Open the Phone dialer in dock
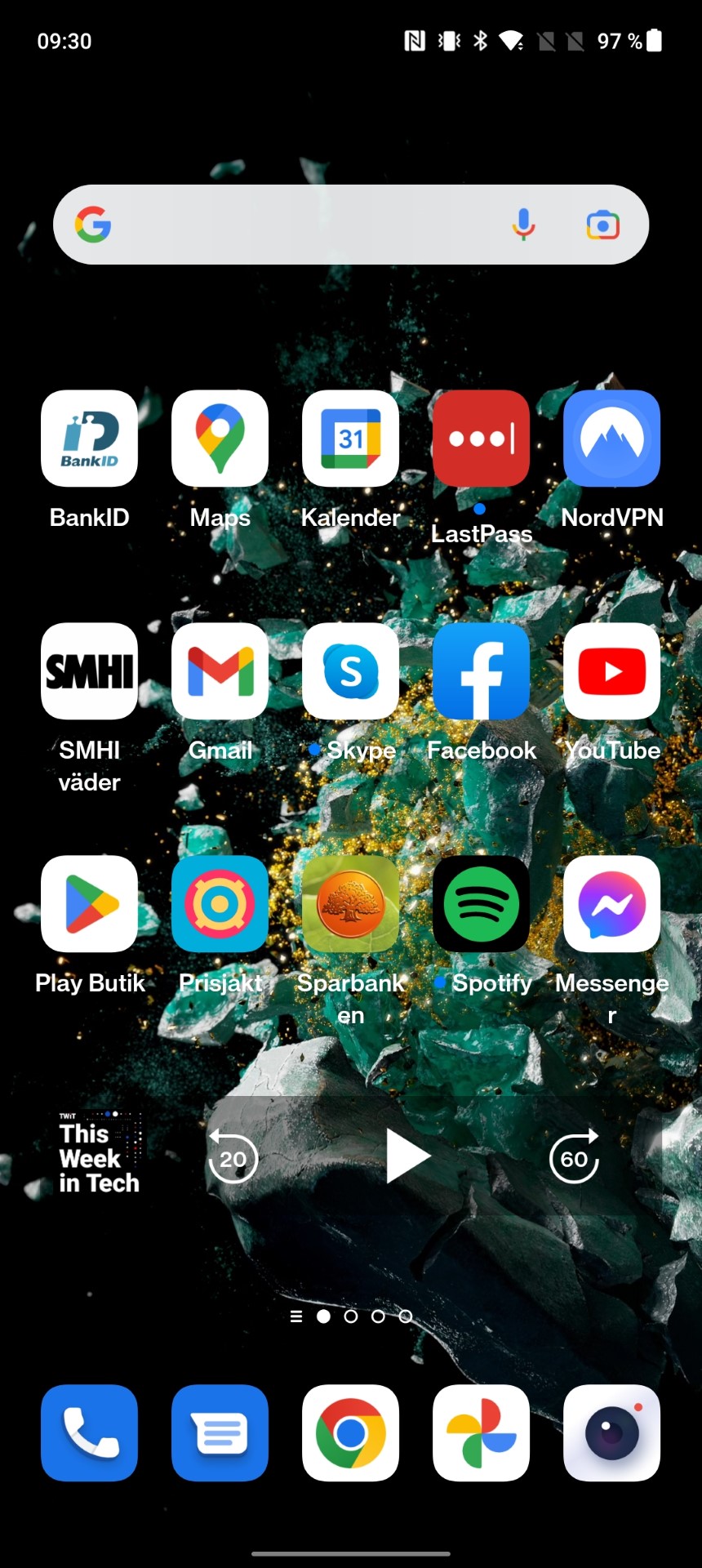Screen dimensions: 702x1568 pos(90,1432)
